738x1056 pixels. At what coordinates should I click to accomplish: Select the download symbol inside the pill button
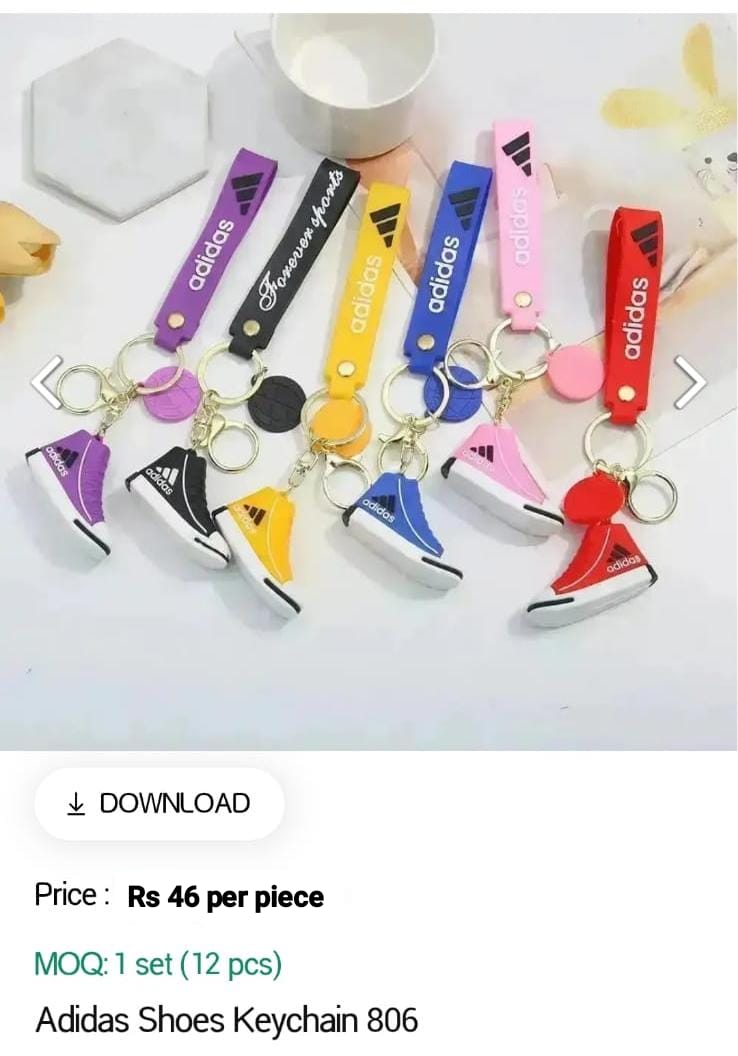coord(74,803)
